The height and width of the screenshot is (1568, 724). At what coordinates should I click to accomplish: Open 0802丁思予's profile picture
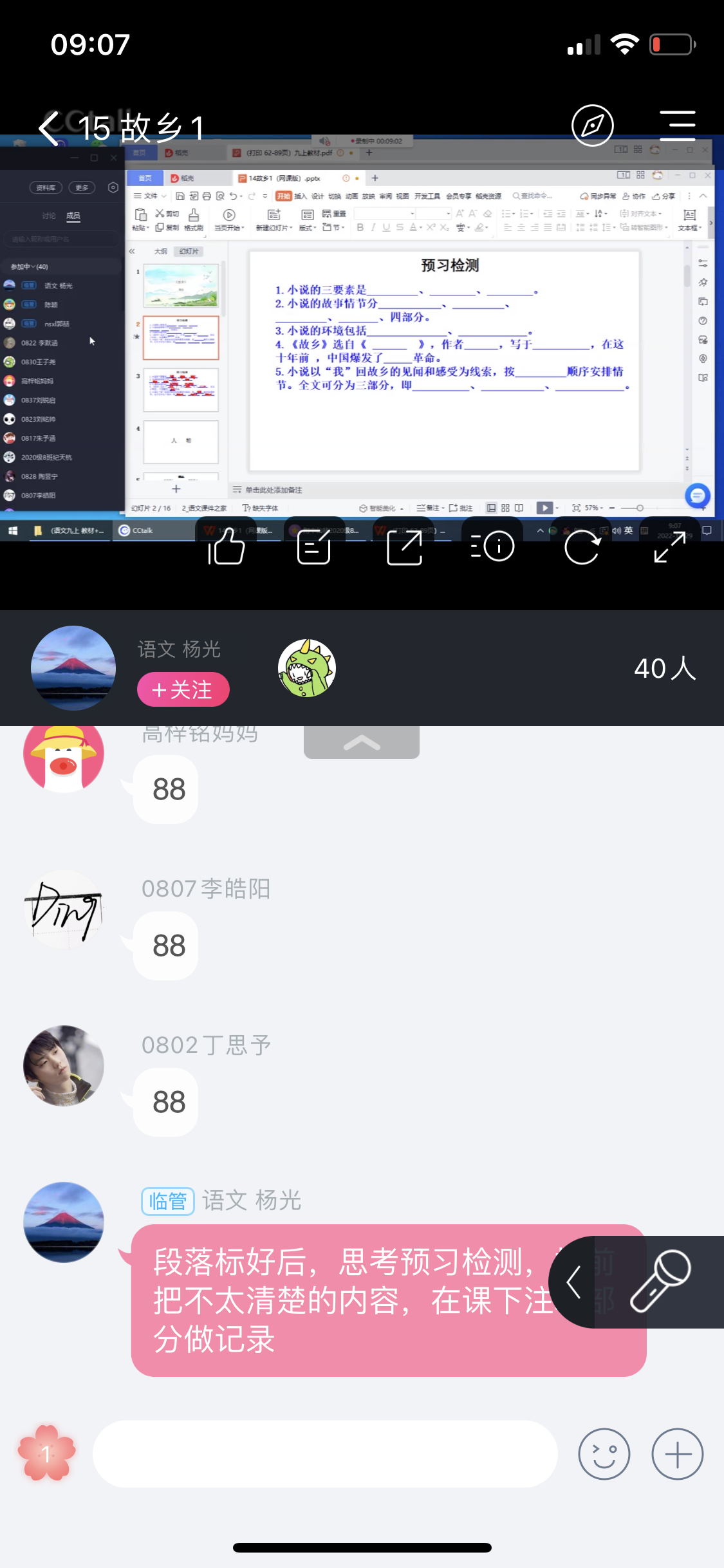[x=64, y=1066]
